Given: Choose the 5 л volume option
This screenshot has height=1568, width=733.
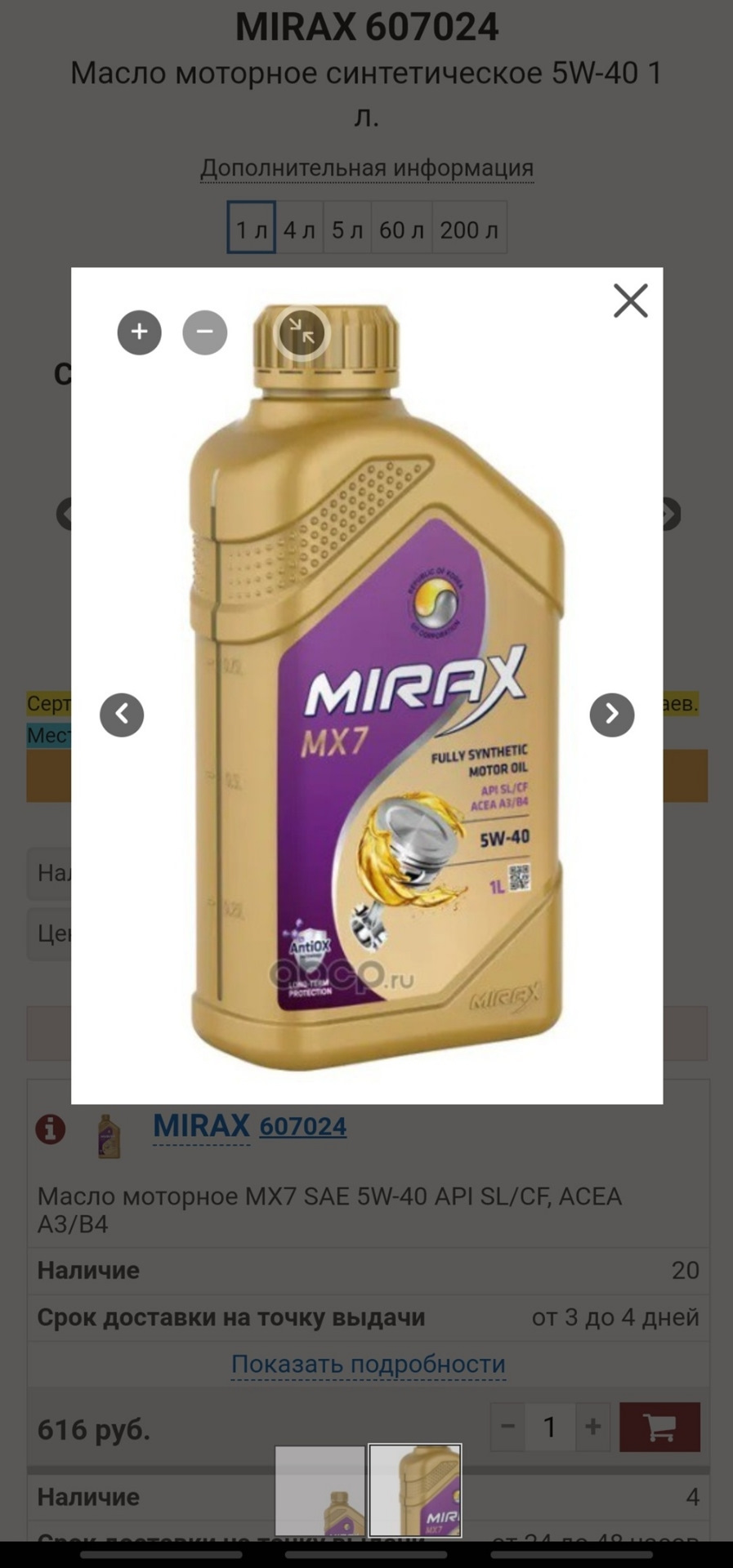Looking at the screenshot, I should tap(347, 229).
